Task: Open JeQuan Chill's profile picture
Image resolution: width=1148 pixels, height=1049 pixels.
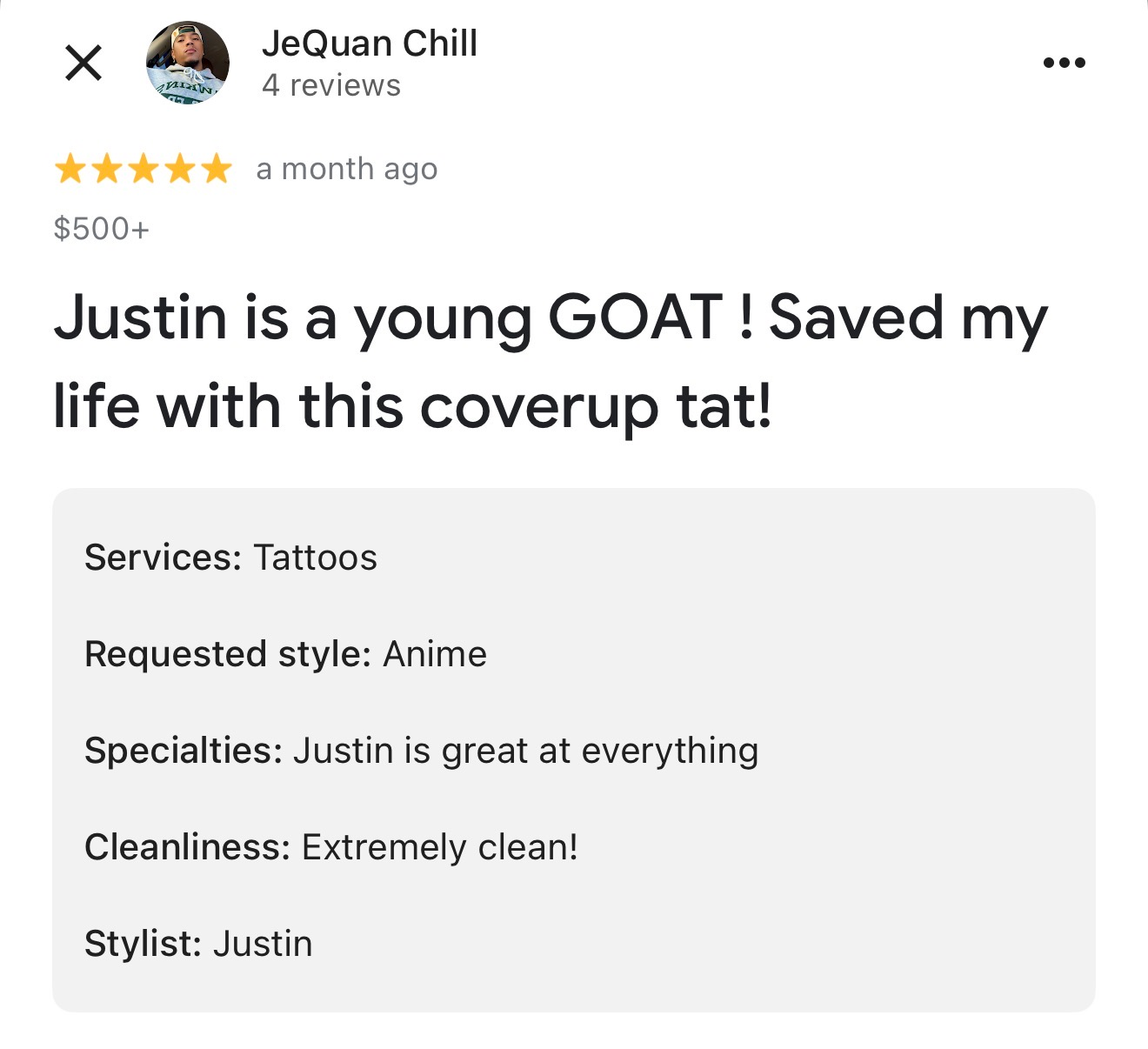Action: (187, 63)
